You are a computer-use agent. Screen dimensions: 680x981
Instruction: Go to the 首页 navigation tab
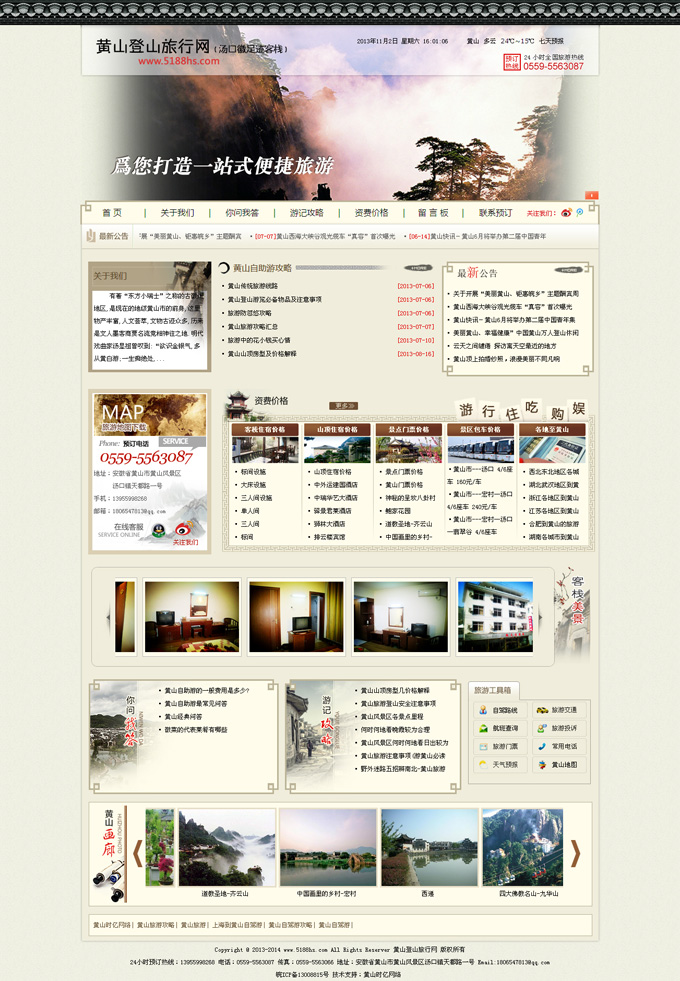click(x=111, y=213)
